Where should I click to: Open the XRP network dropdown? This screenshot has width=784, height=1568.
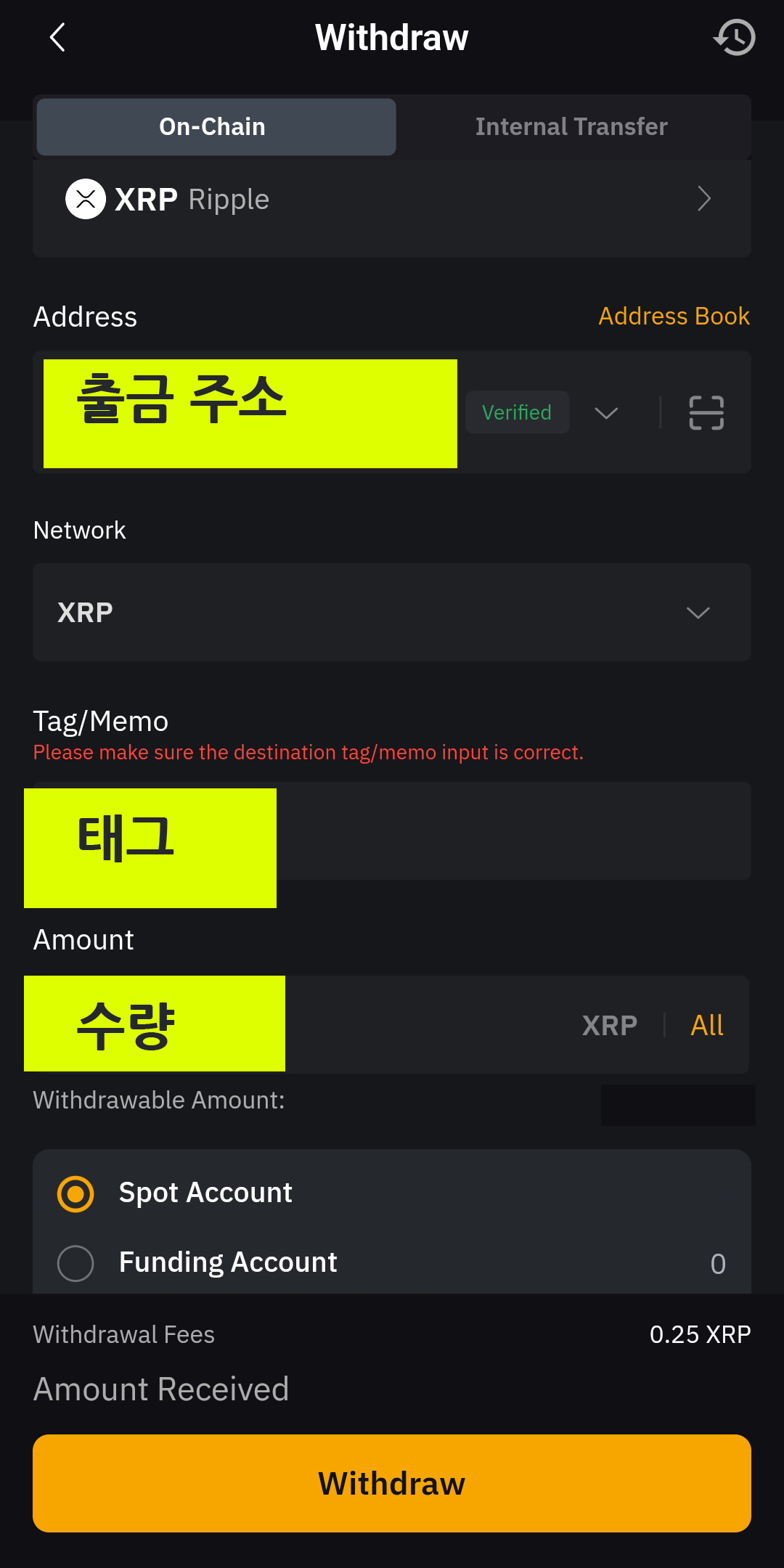coord(392,613)
